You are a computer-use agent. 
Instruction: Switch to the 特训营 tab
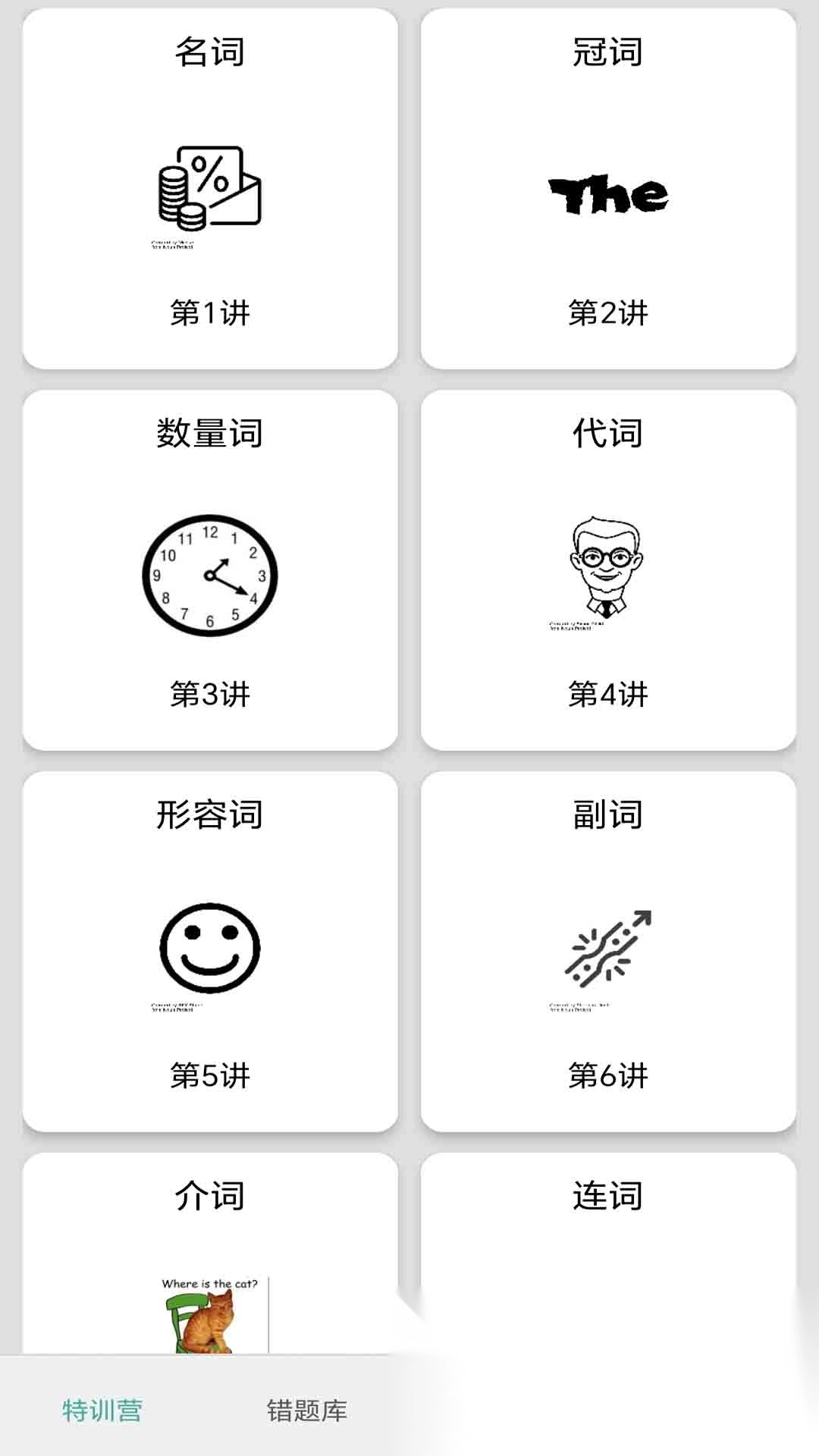point(102,1410)
